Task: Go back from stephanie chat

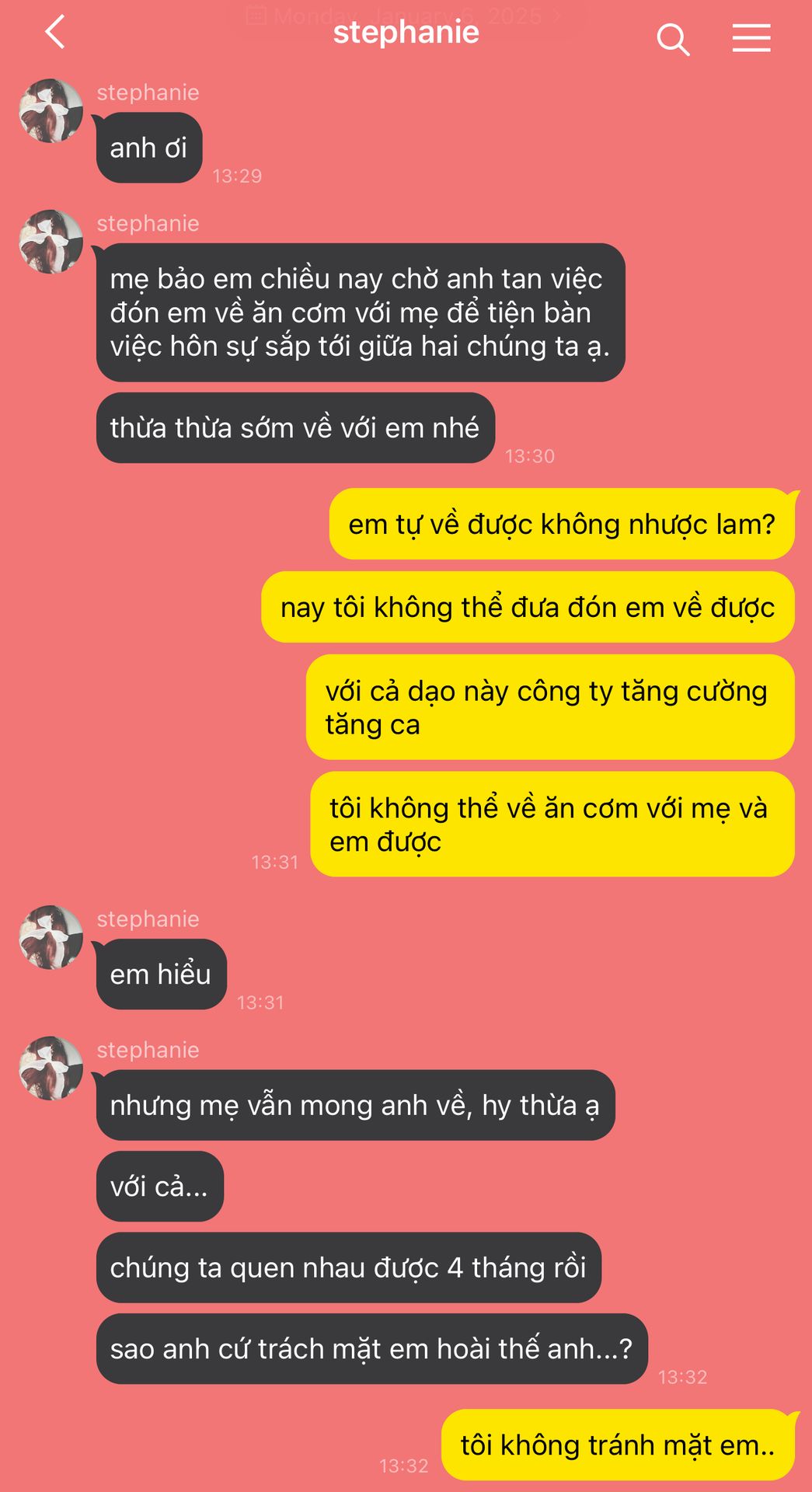Action: coord(54,33)
